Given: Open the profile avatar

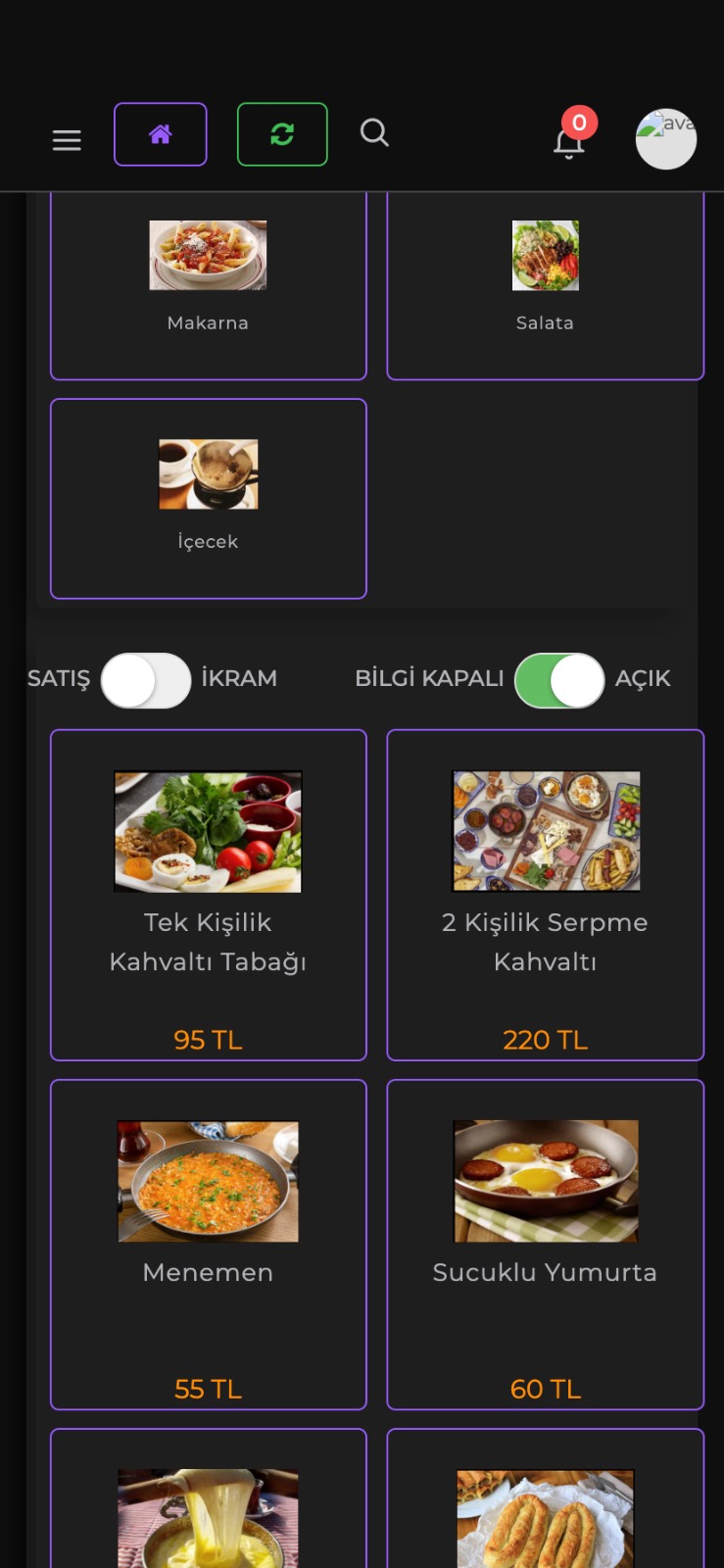Looking at the screenshot, I should click(x=666, y=139).
